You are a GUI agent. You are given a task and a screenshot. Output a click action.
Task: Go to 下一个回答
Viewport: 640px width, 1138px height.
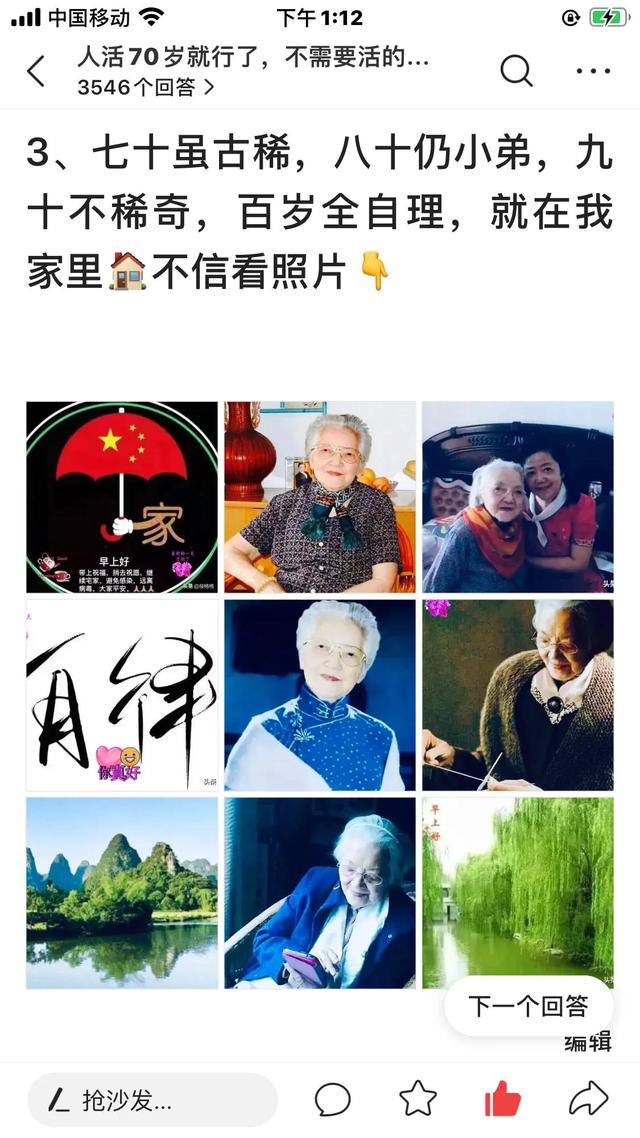[x=528, y=1006]
